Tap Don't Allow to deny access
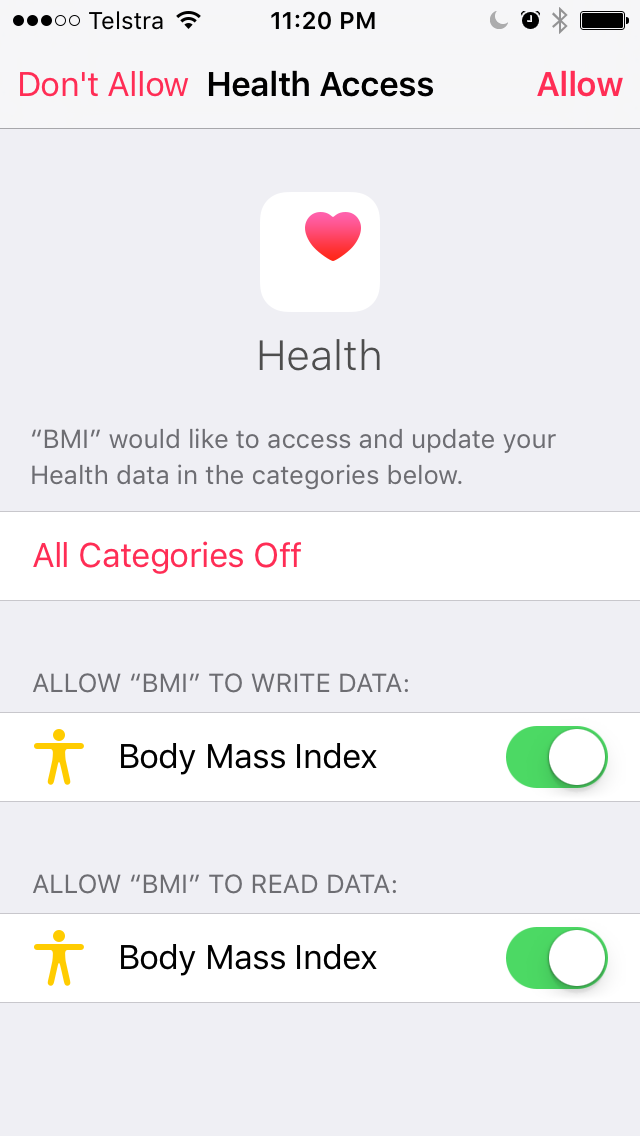The height and width of the screenshot is (1136, 640). tap(103, 85)
